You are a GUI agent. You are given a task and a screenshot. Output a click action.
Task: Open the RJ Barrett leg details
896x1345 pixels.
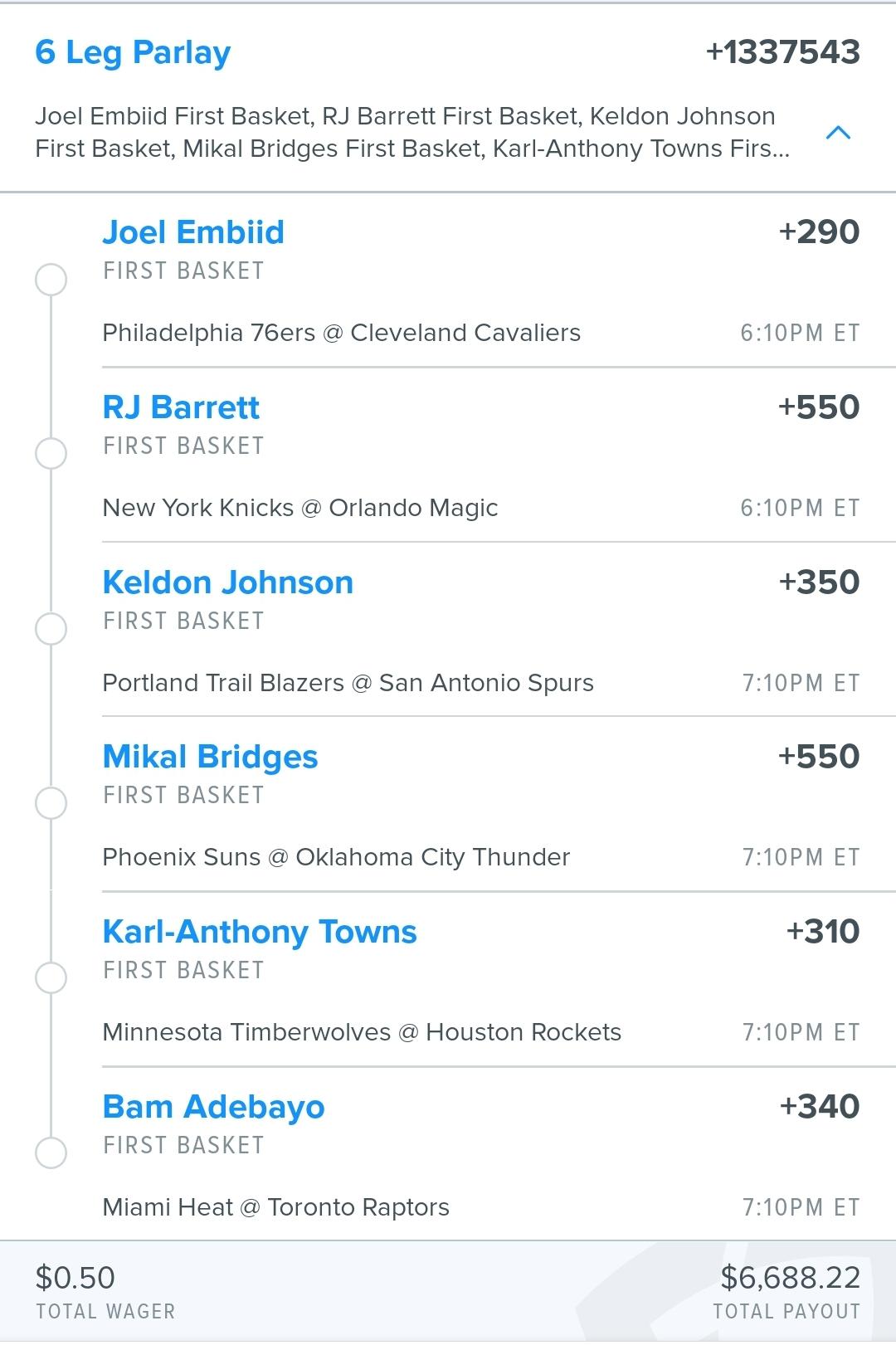coord(181,407)
